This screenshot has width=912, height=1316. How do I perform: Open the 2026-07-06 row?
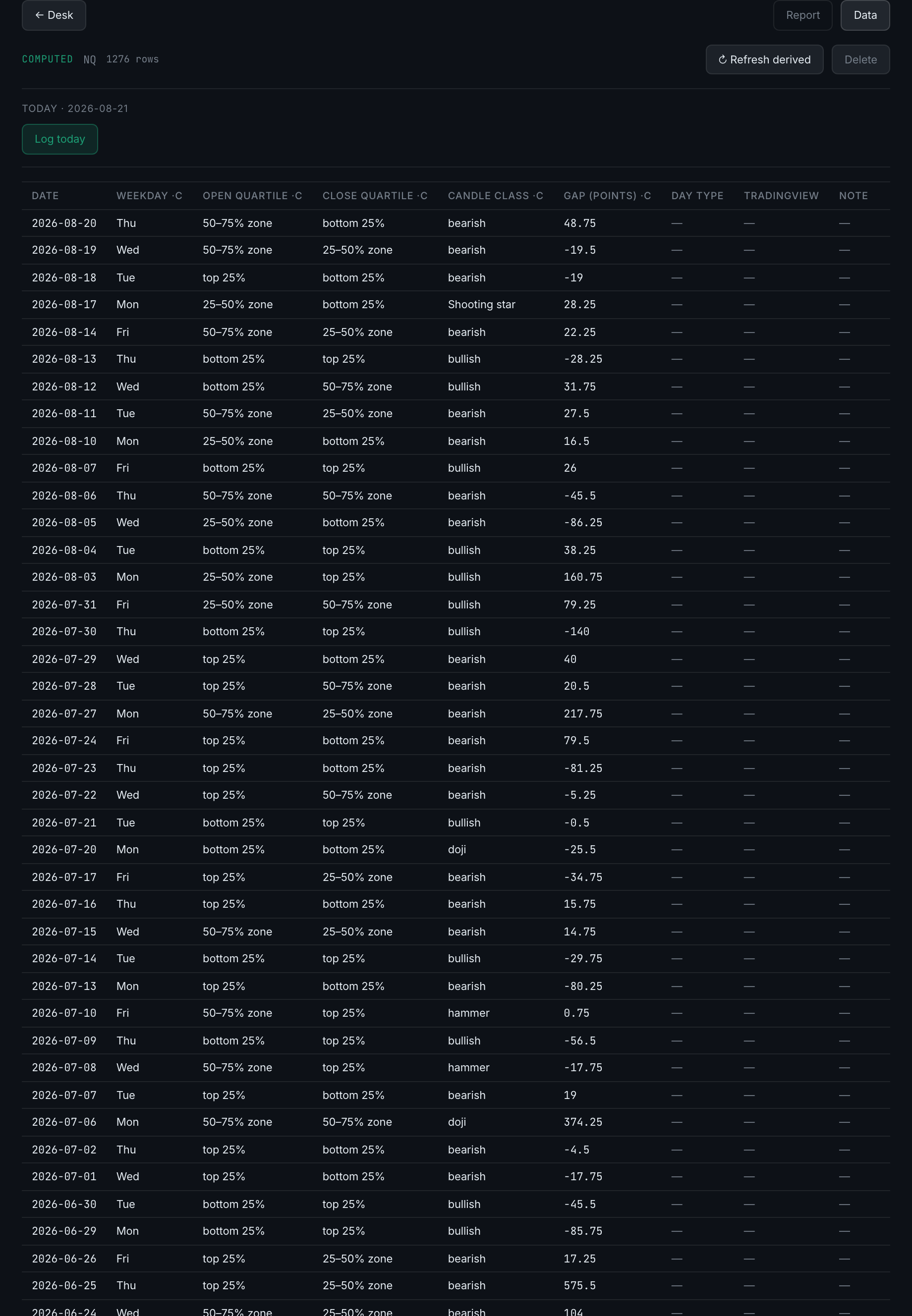[x=456, y=1122]
